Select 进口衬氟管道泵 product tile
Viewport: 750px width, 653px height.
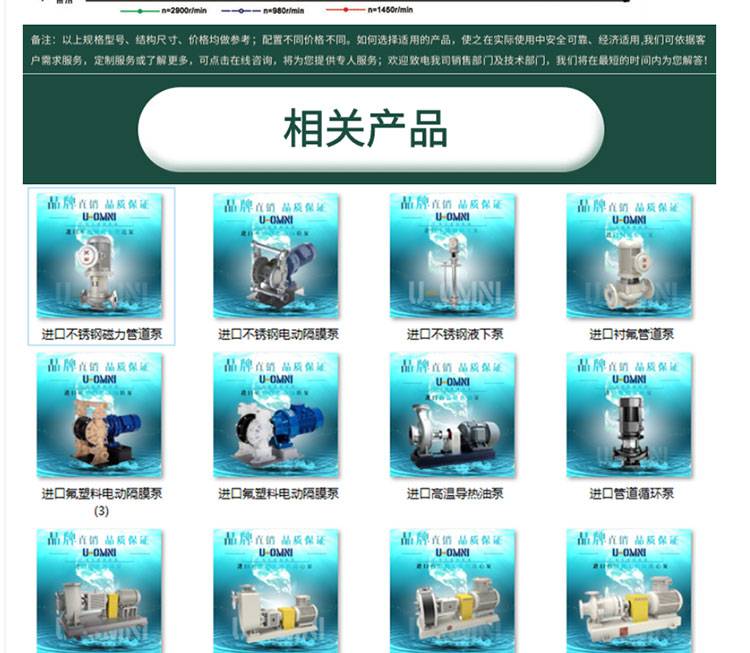pos(630,258)
